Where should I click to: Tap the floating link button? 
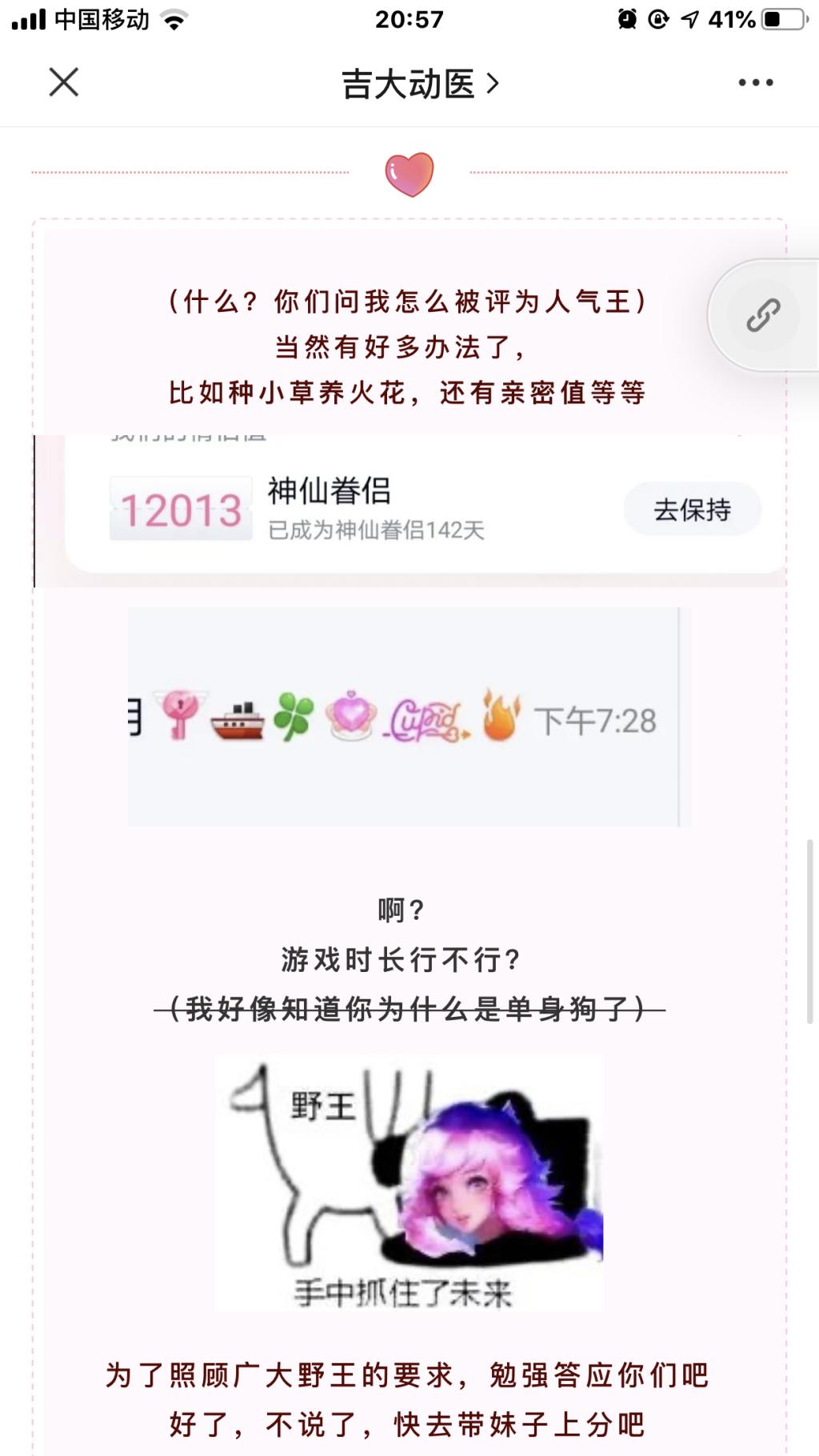763,315
